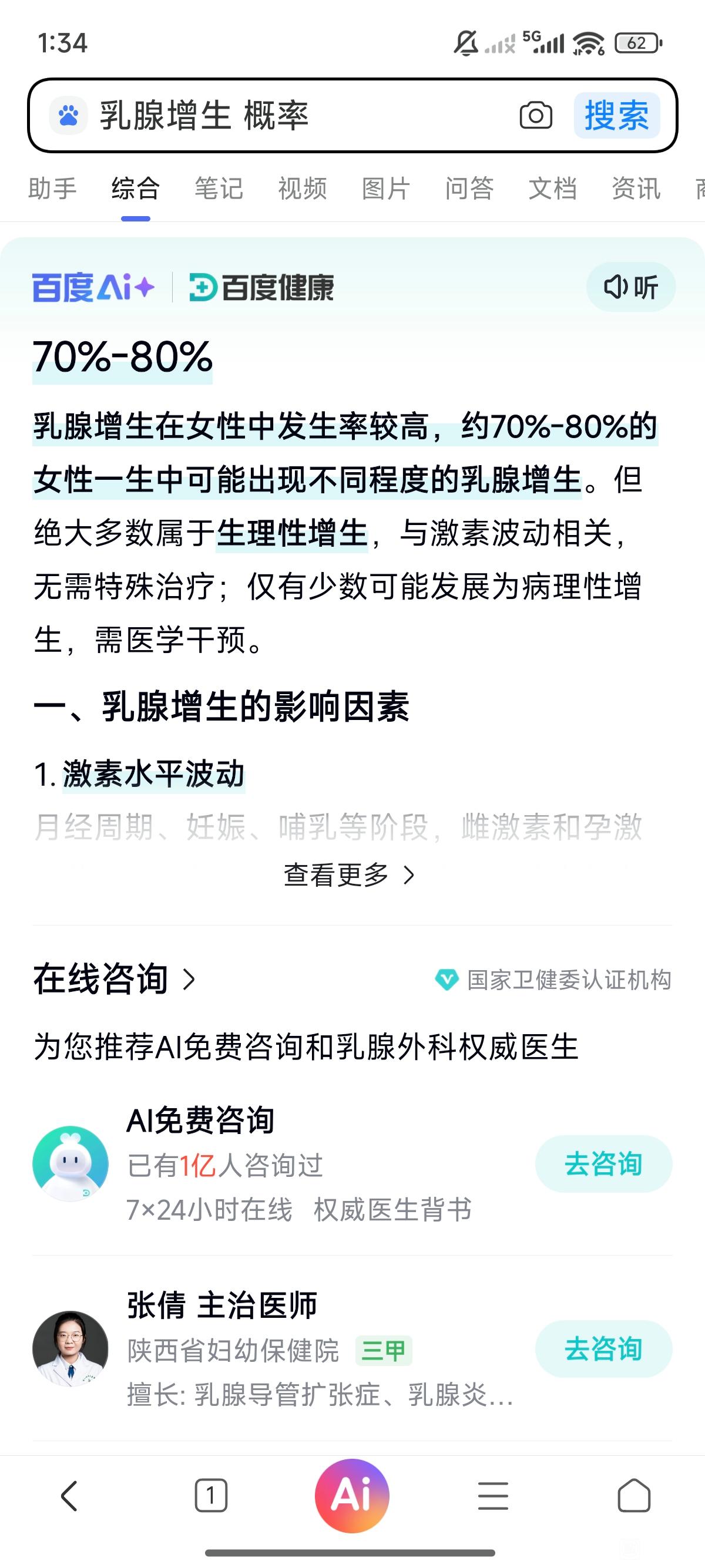Open camera image search
This screenshot has height=1568, width=705.
pos(536,116)
